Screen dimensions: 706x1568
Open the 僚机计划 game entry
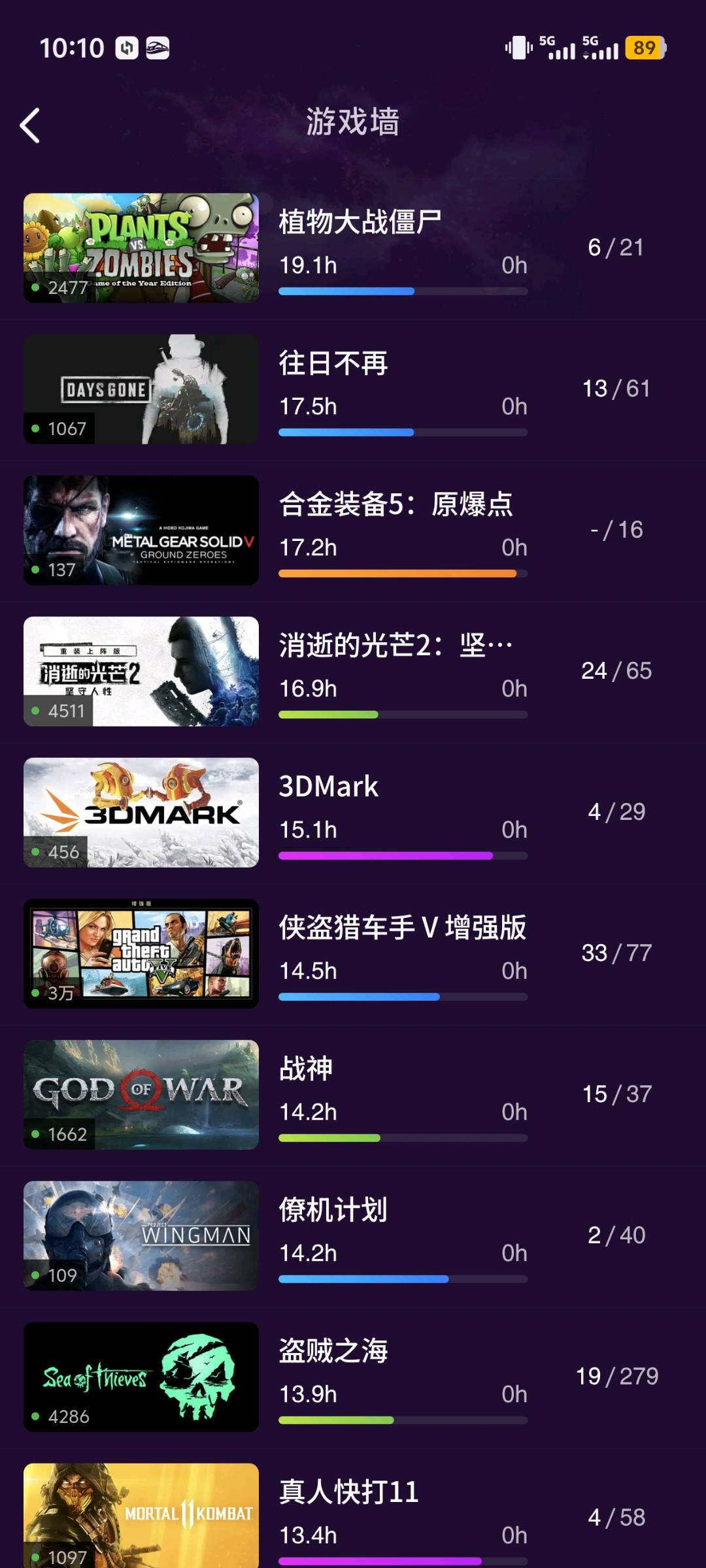coord(353,1236)
